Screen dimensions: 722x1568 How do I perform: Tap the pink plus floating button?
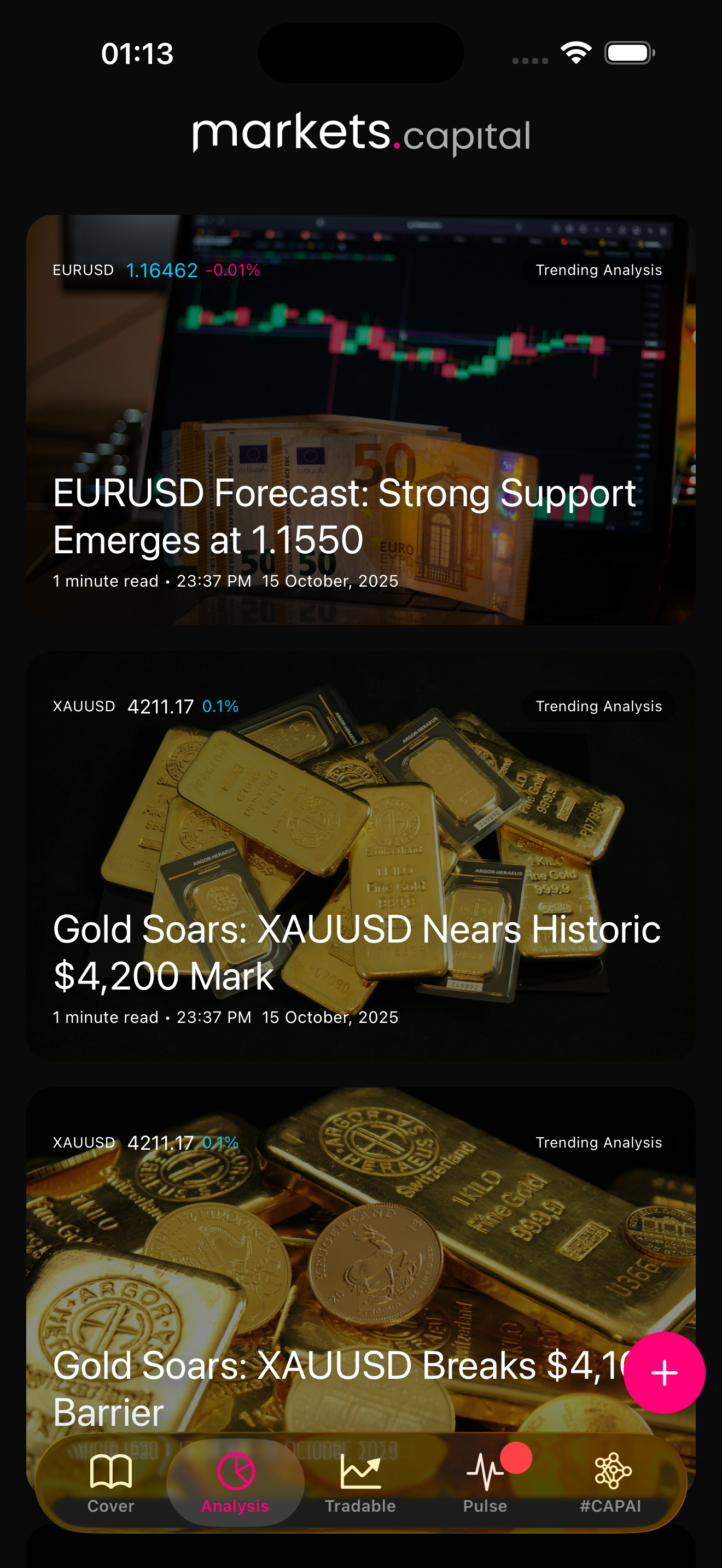[x=664, y=1373]
